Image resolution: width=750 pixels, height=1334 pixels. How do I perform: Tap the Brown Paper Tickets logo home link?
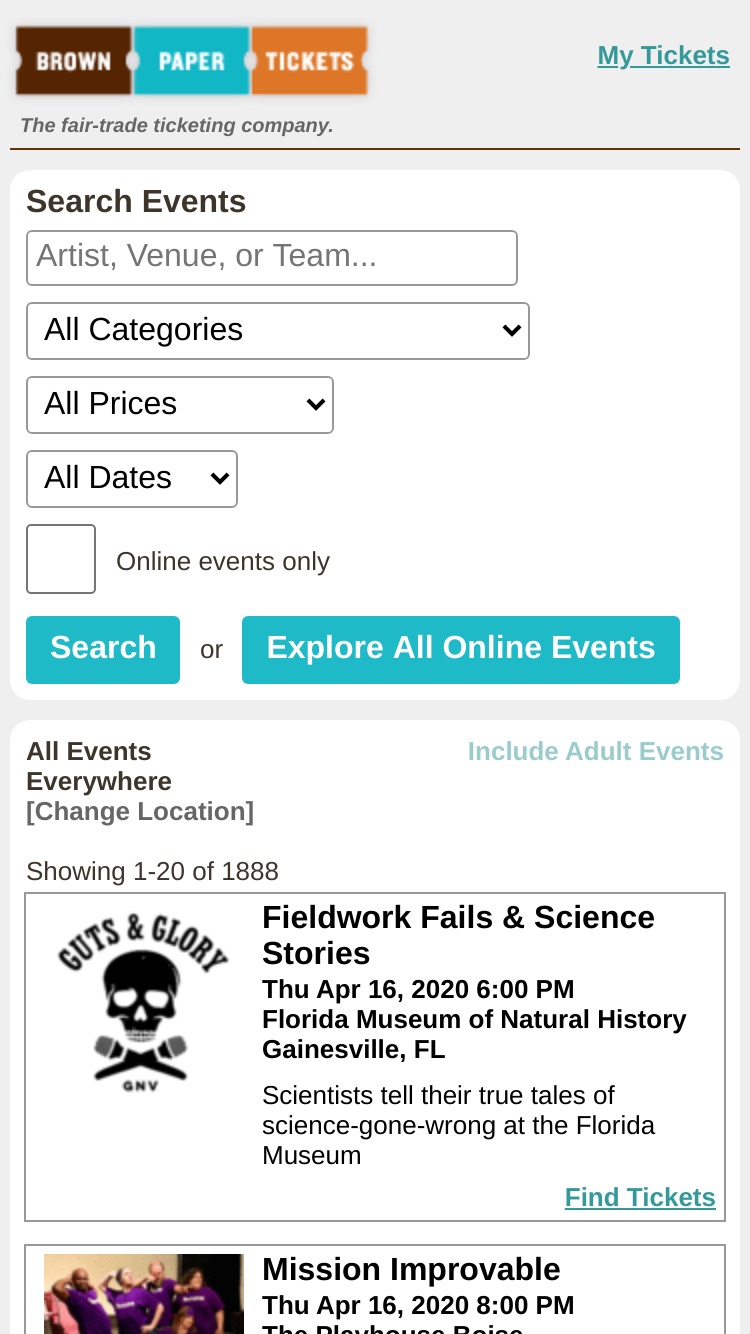191,61
